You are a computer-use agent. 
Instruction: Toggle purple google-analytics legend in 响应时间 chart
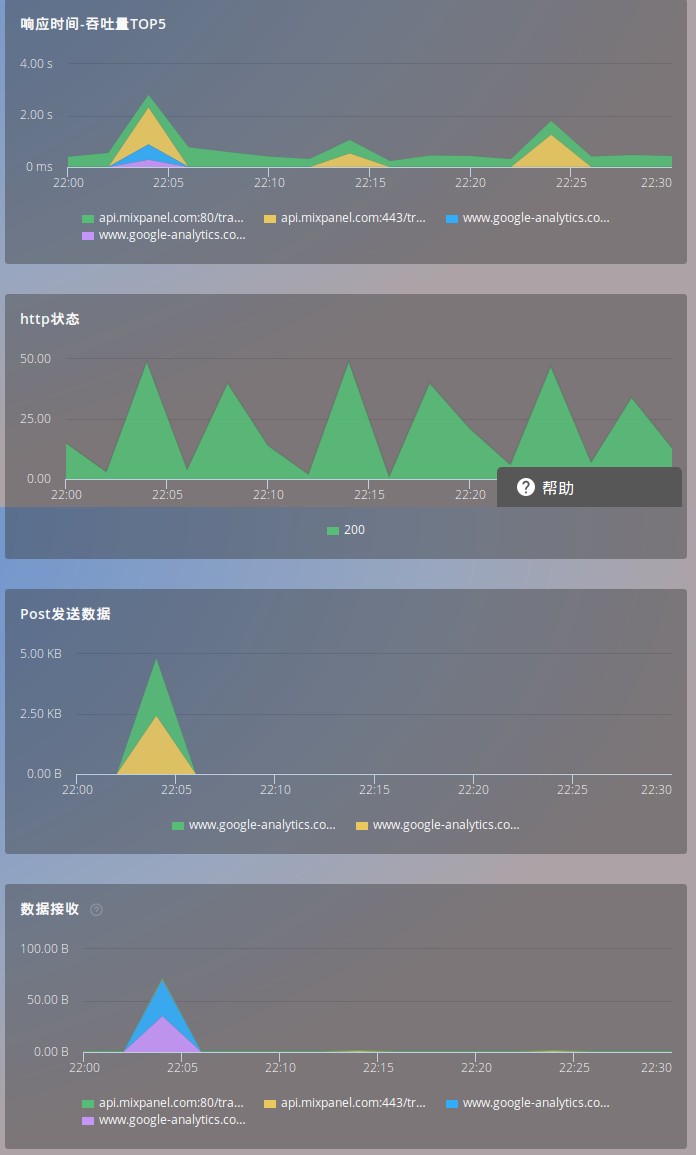click(164, 235)
